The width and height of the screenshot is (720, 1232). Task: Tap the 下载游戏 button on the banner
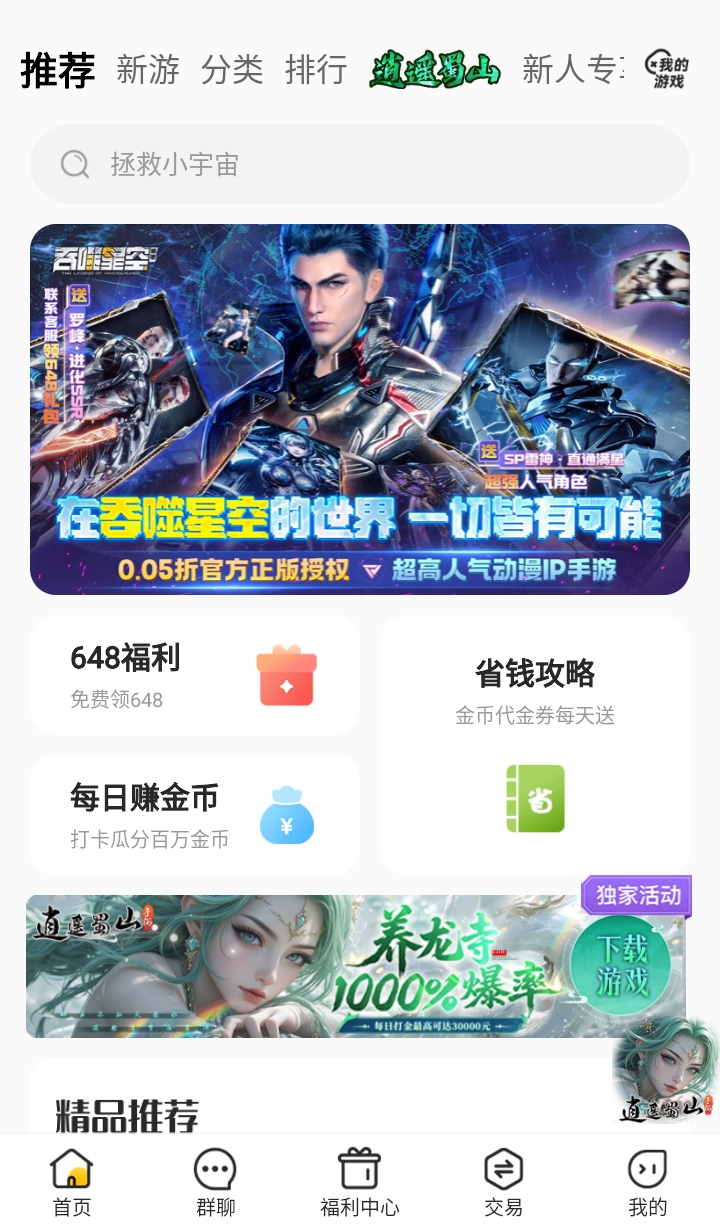[622, 964]
